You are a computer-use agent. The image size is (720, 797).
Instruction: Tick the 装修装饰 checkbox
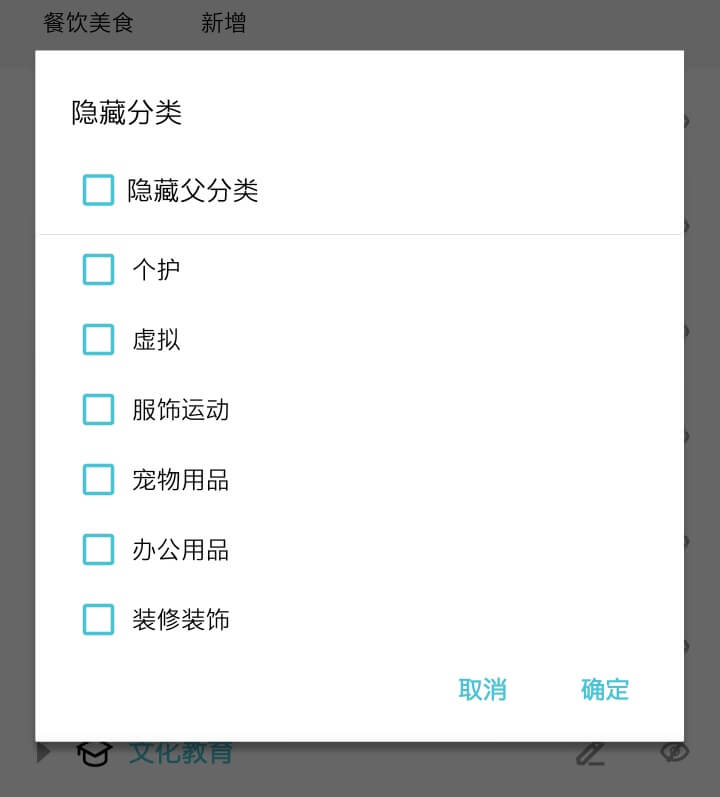point(98,619)
